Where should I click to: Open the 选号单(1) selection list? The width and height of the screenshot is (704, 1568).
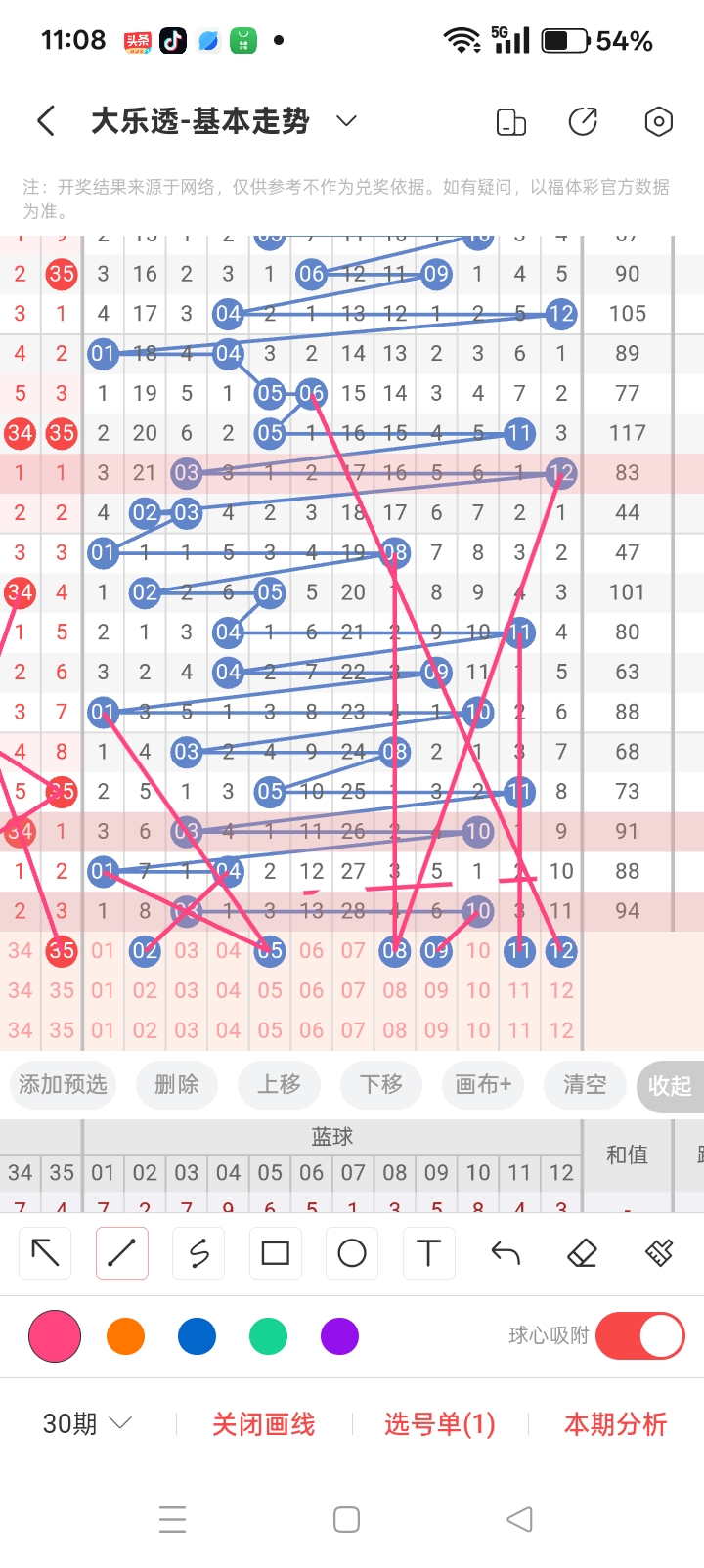point(439,1424)
